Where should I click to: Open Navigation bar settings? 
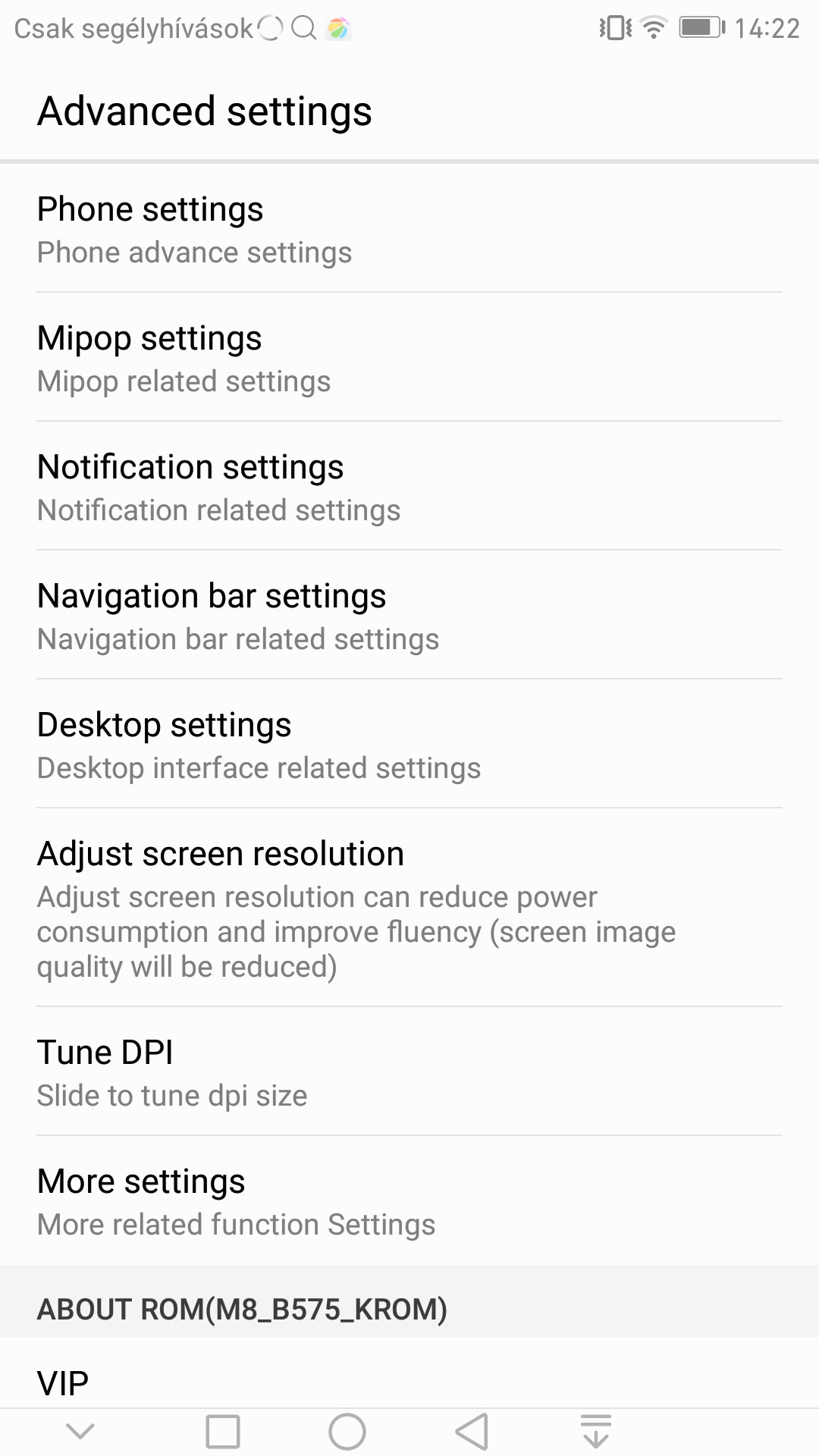[409, 615]
